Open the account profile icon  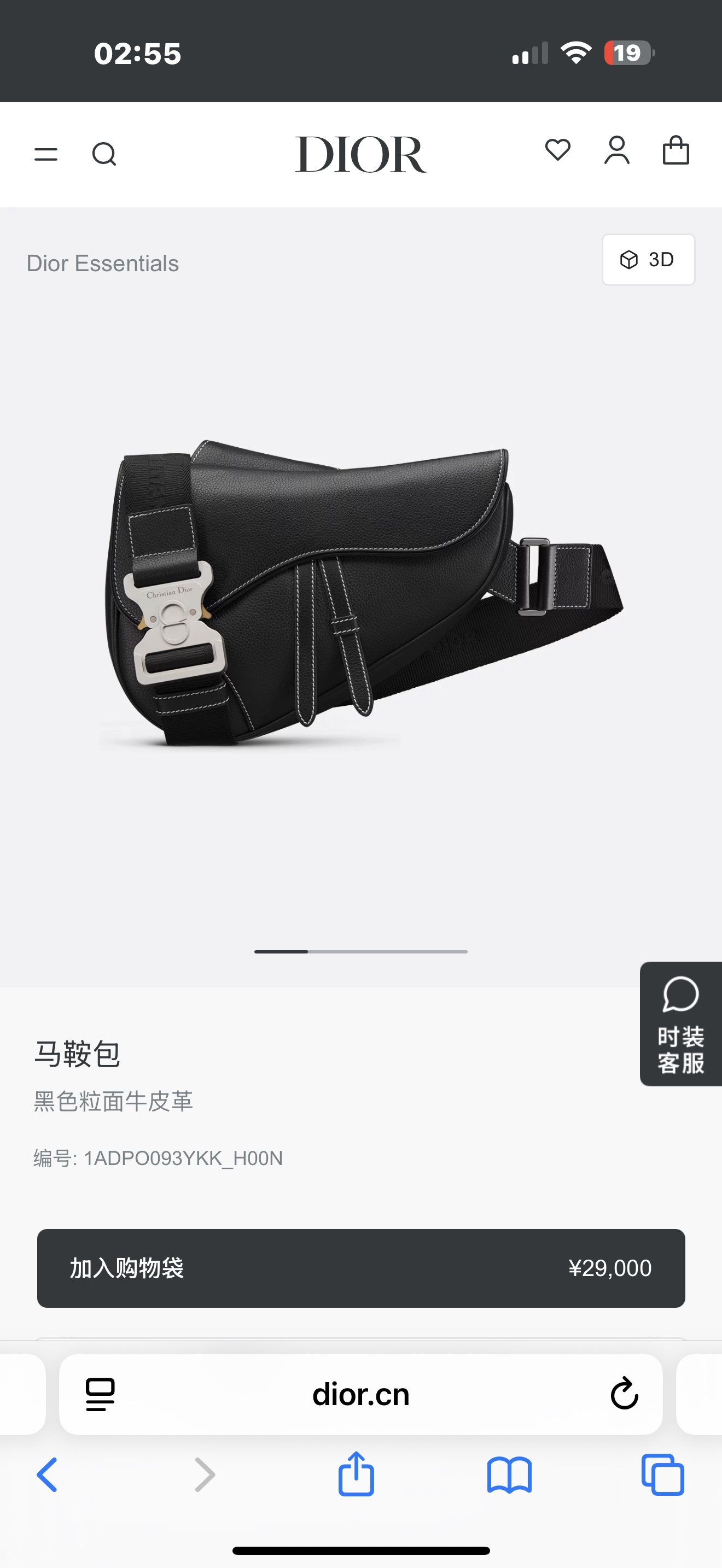(616, 150)
